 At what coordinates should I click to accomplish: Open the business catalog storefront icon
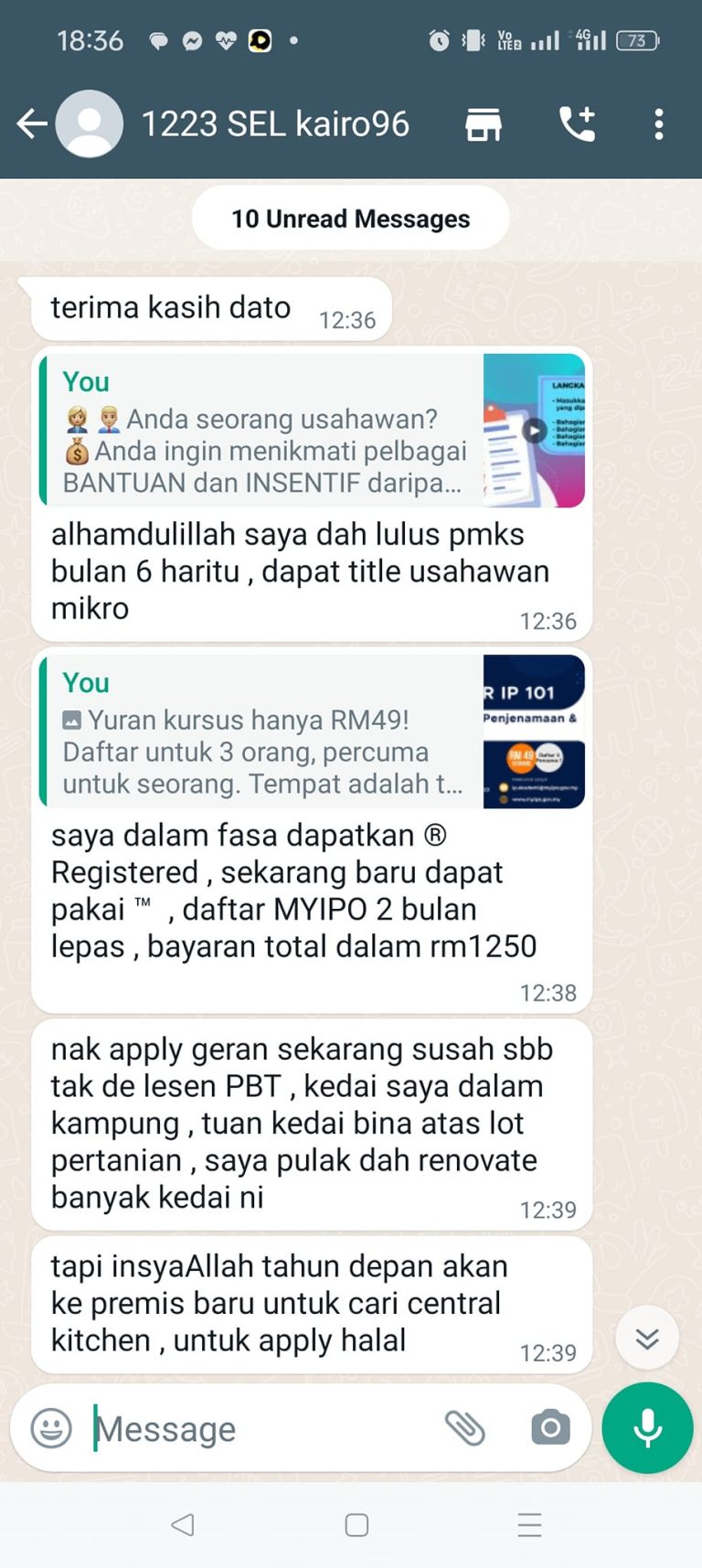pos(484,123)
